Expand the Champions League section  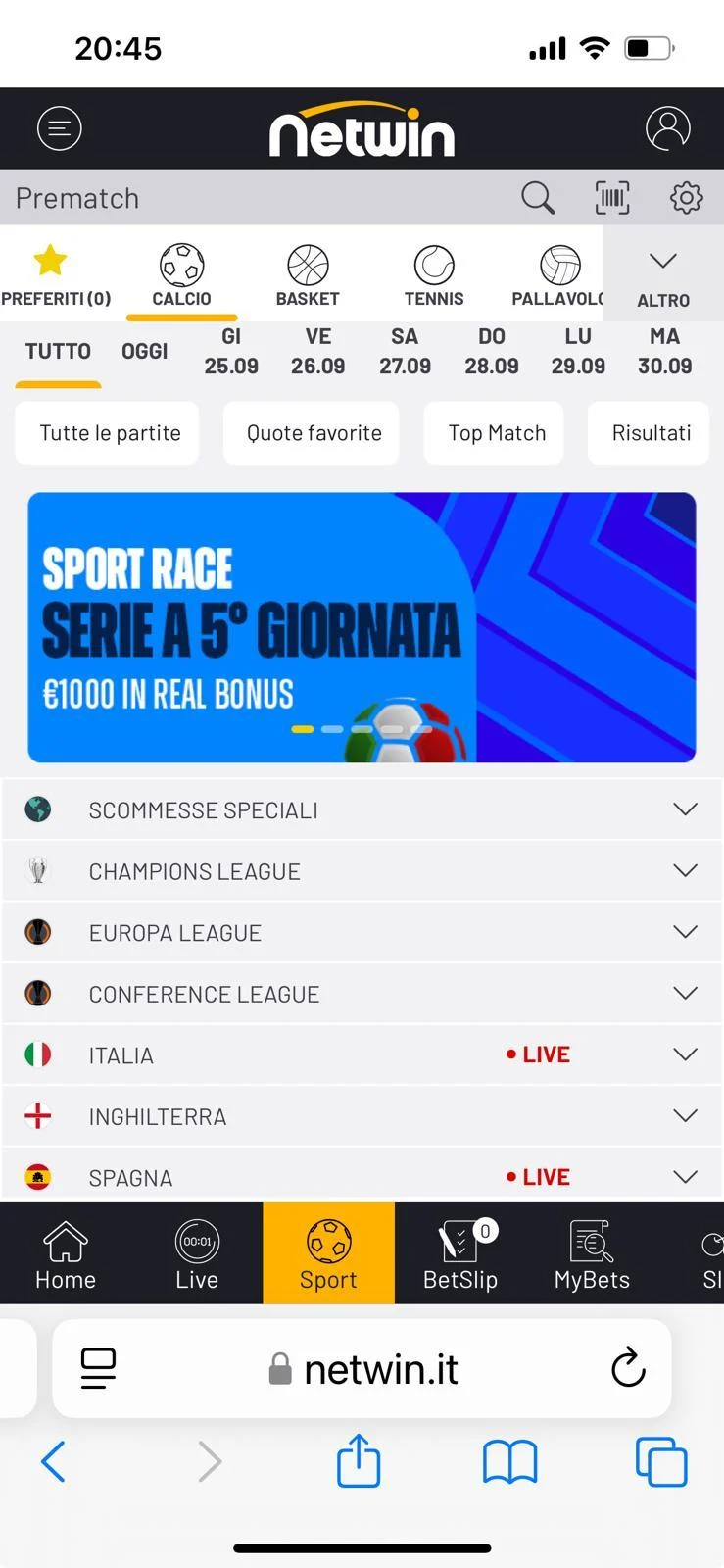[x=362, y=871]
